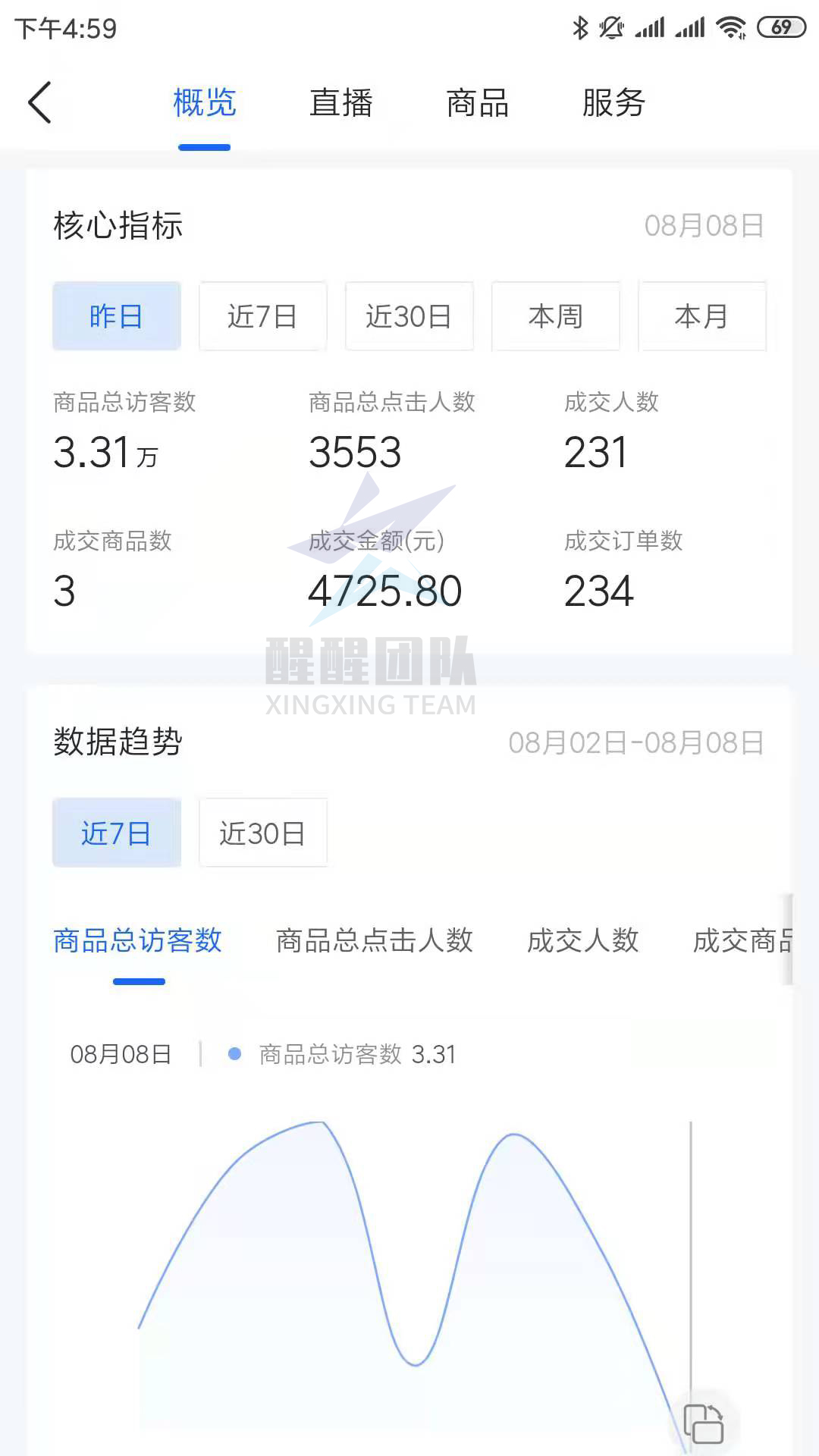View the 成交人数 trend metric

[584, 941]
